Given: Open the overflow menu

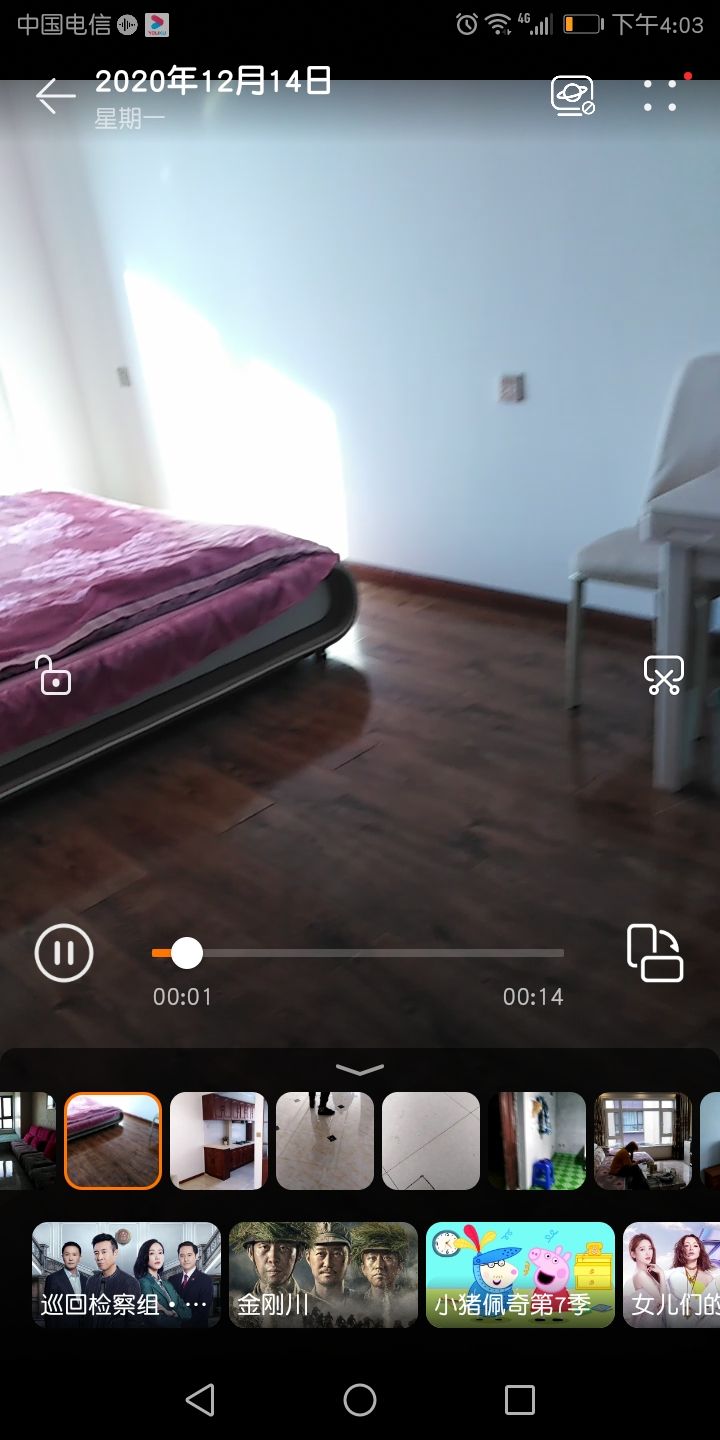Looking at the screenshot, I should [x=660, y=95].
